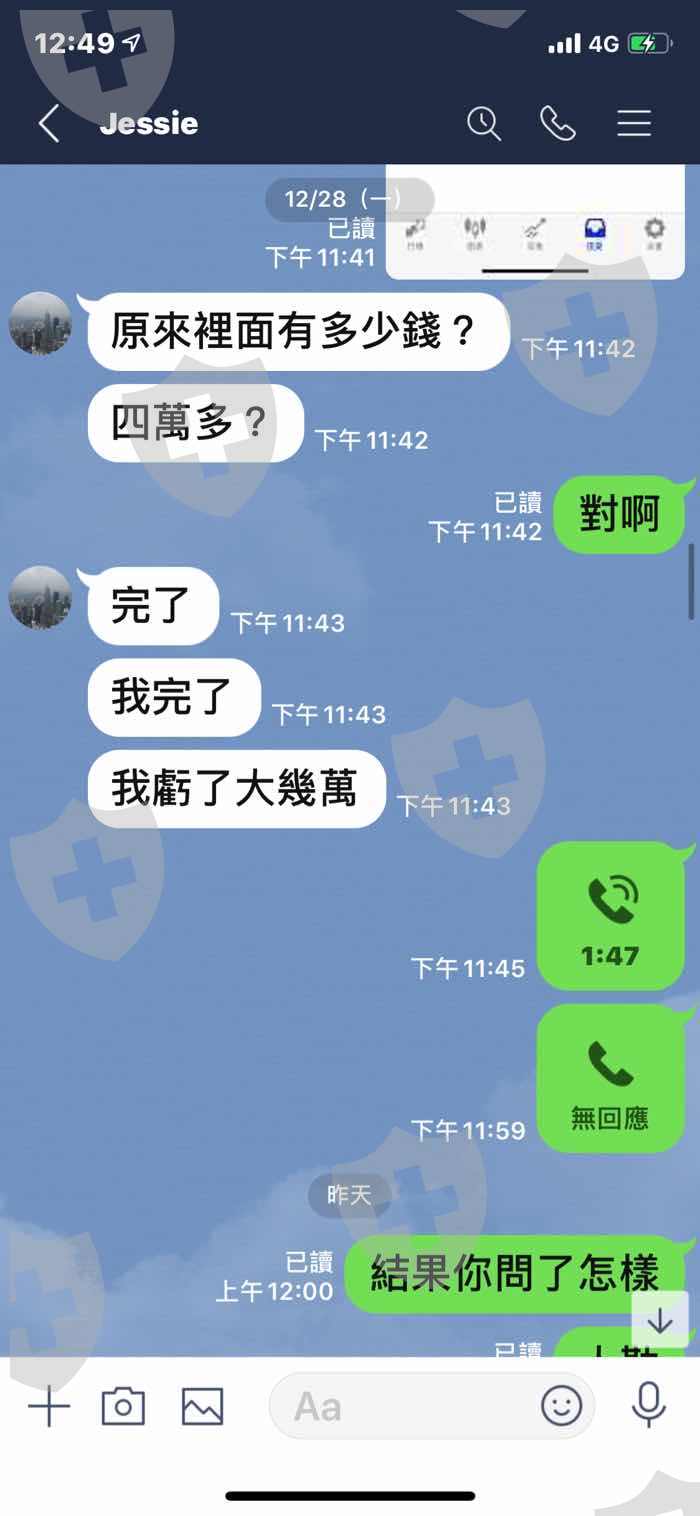
Task: View Jessie's profile picture beside '完了'
Action: 40,597
